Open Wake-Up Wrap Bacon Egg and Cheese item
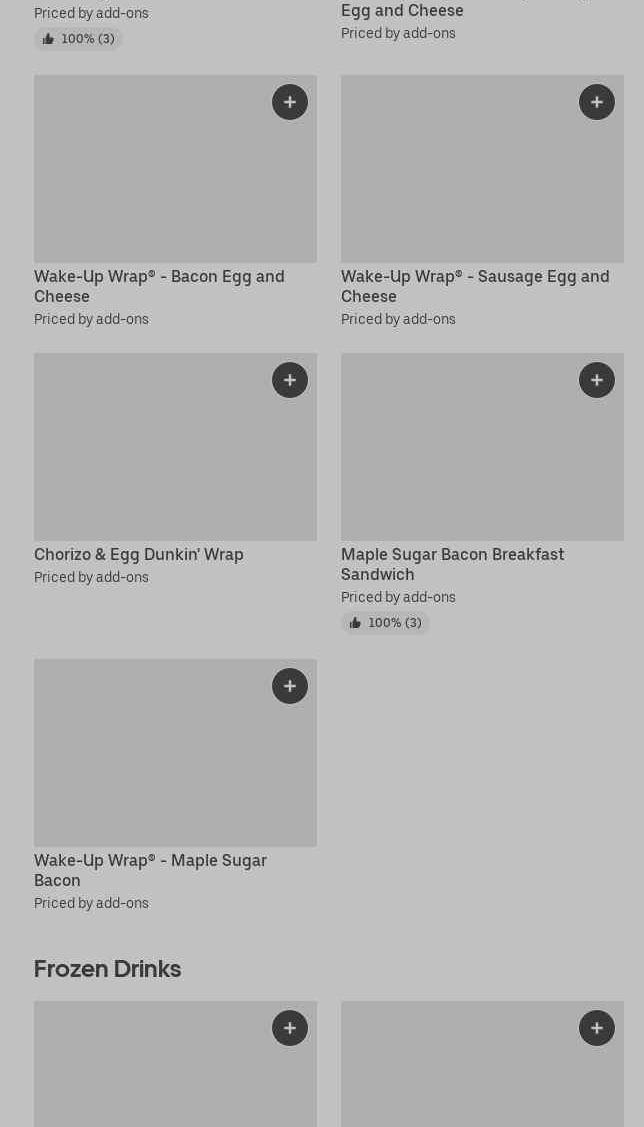Screen dimensions: 644x1127 [x=159, y=285]
